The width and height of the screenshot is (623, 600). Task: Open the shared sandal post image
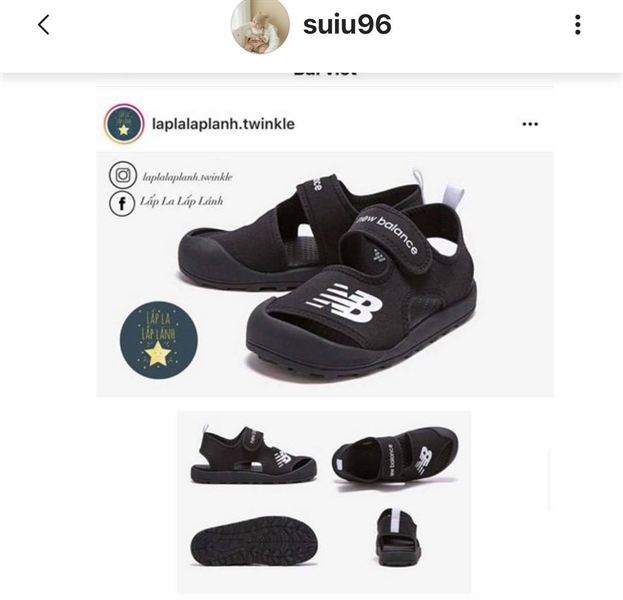tap(324, 273)
